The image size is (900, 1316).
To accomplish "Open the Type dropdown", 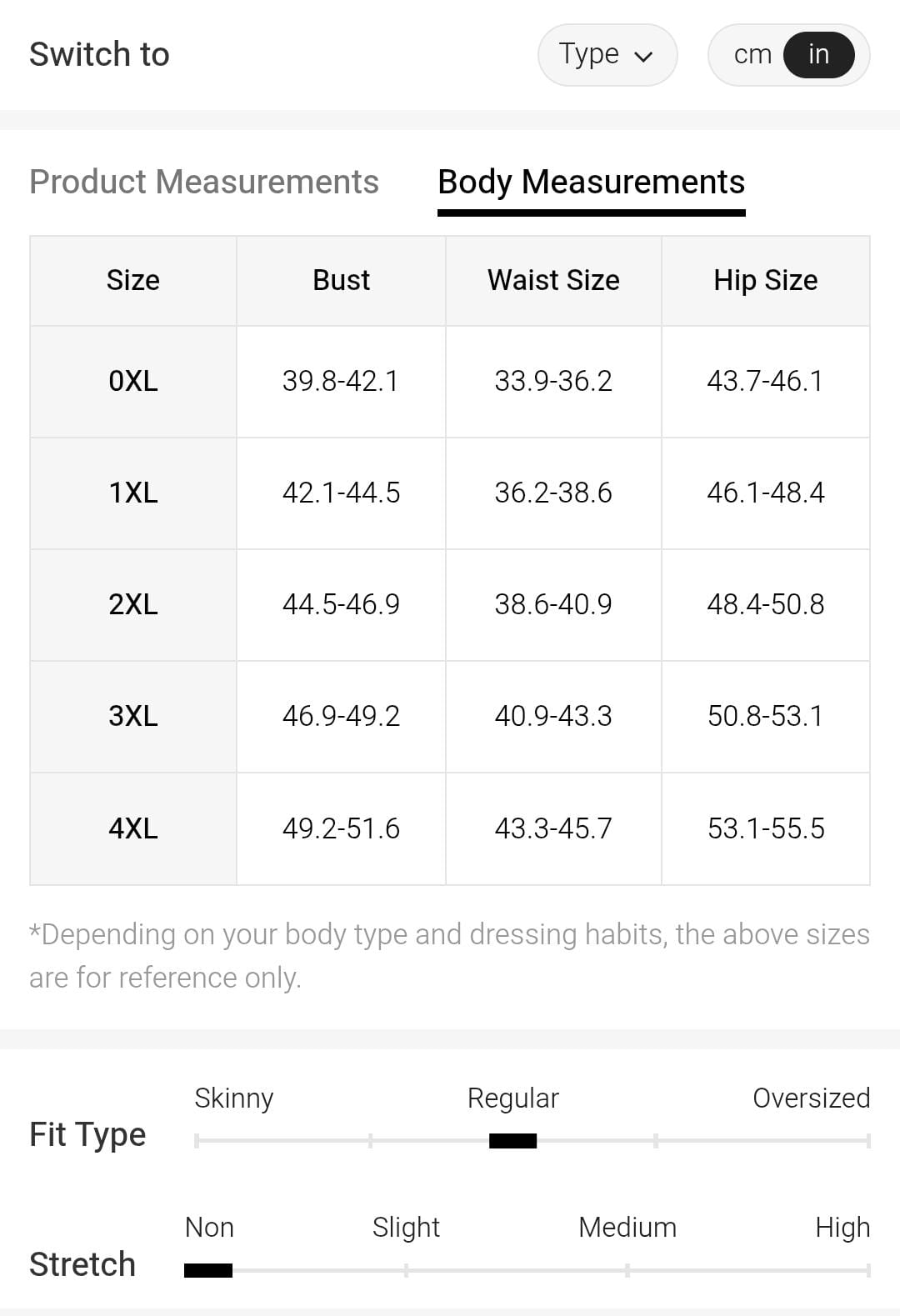I will tap(607, 55).
